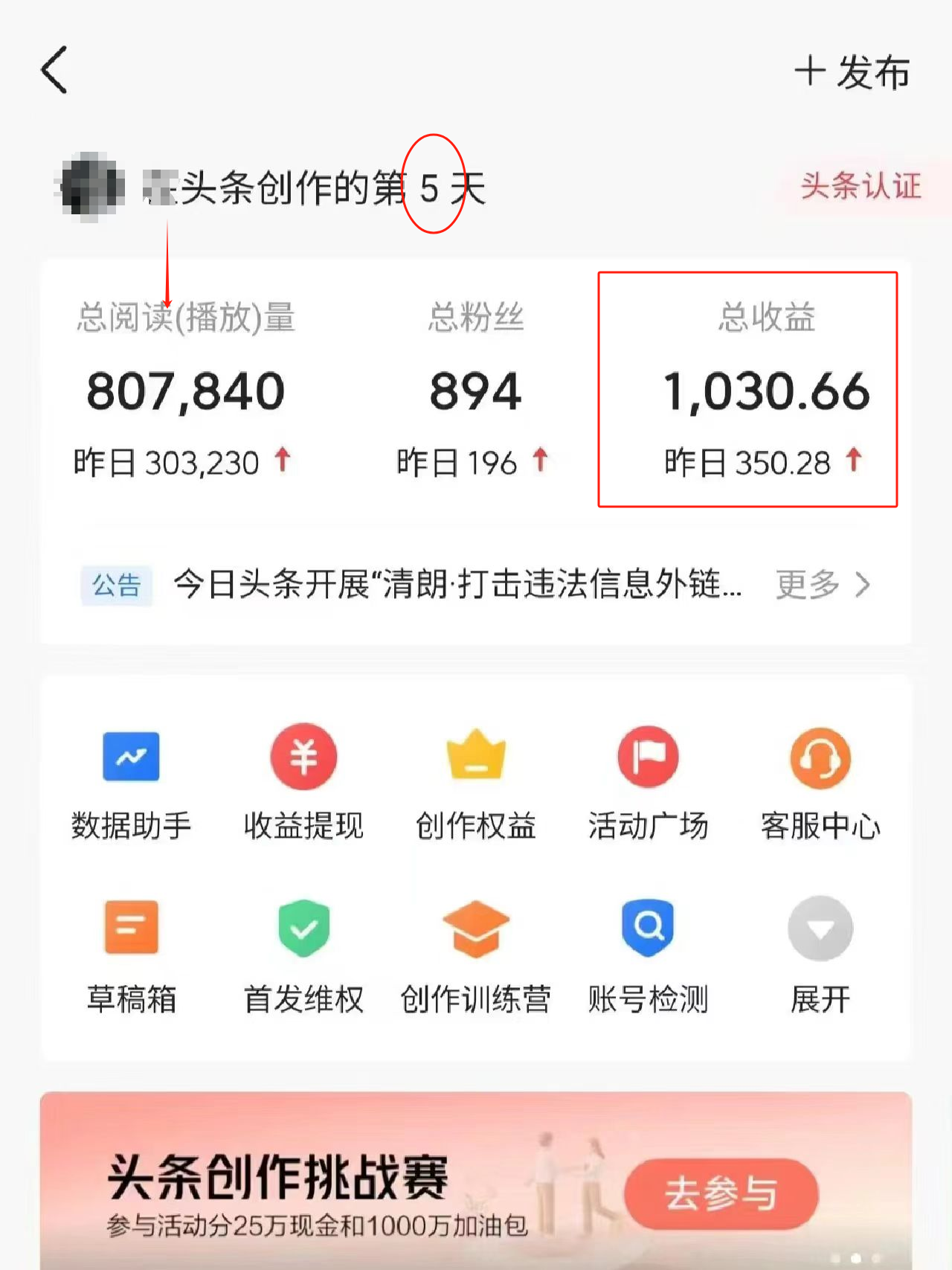
Task: Tap the 发布 publish button
Action: point(852,73)
